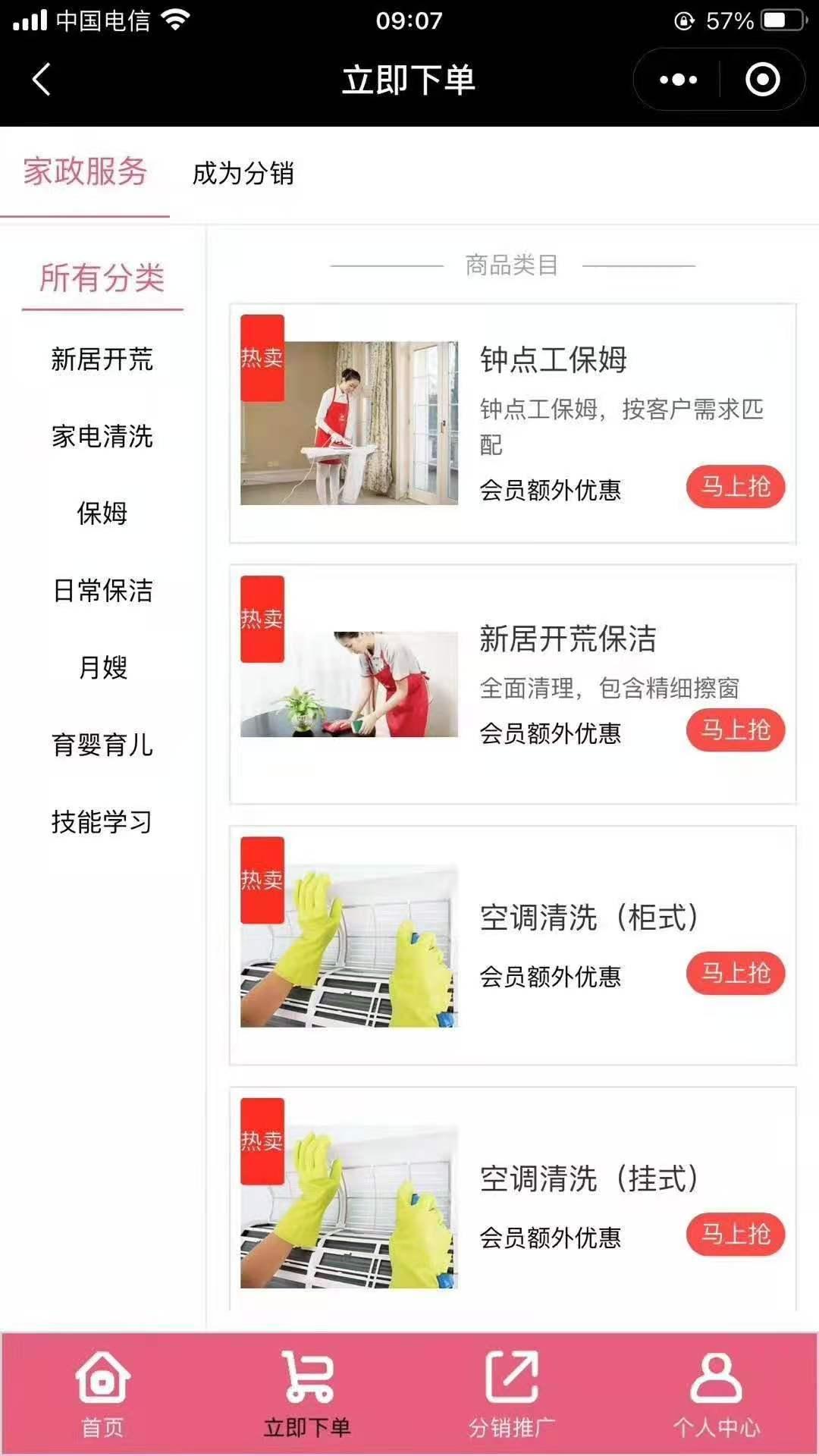The image size is (819, 1456).
Task: Open the 分销推广 tab
Action: point(512,1394)
